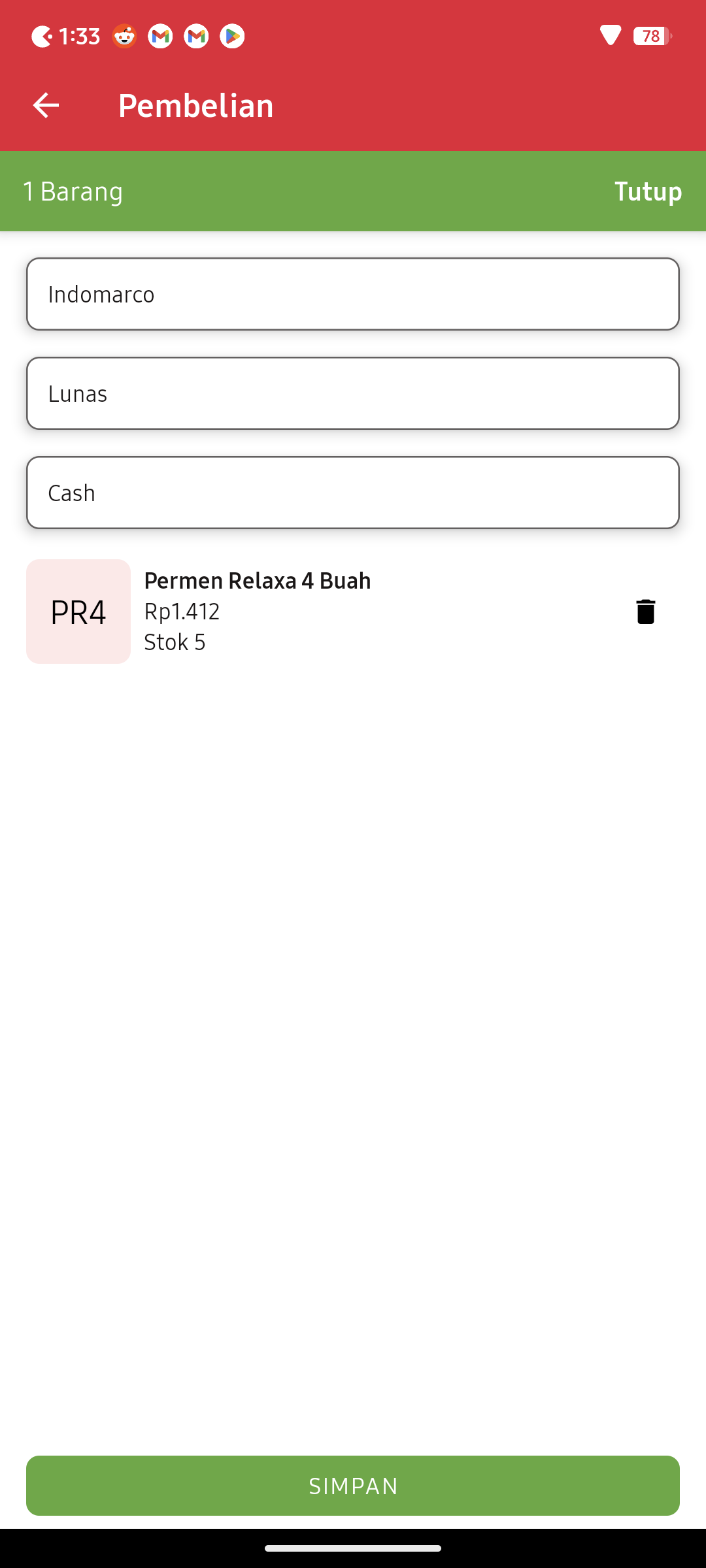Tap the 78 battery indicator

pos(649,37)
